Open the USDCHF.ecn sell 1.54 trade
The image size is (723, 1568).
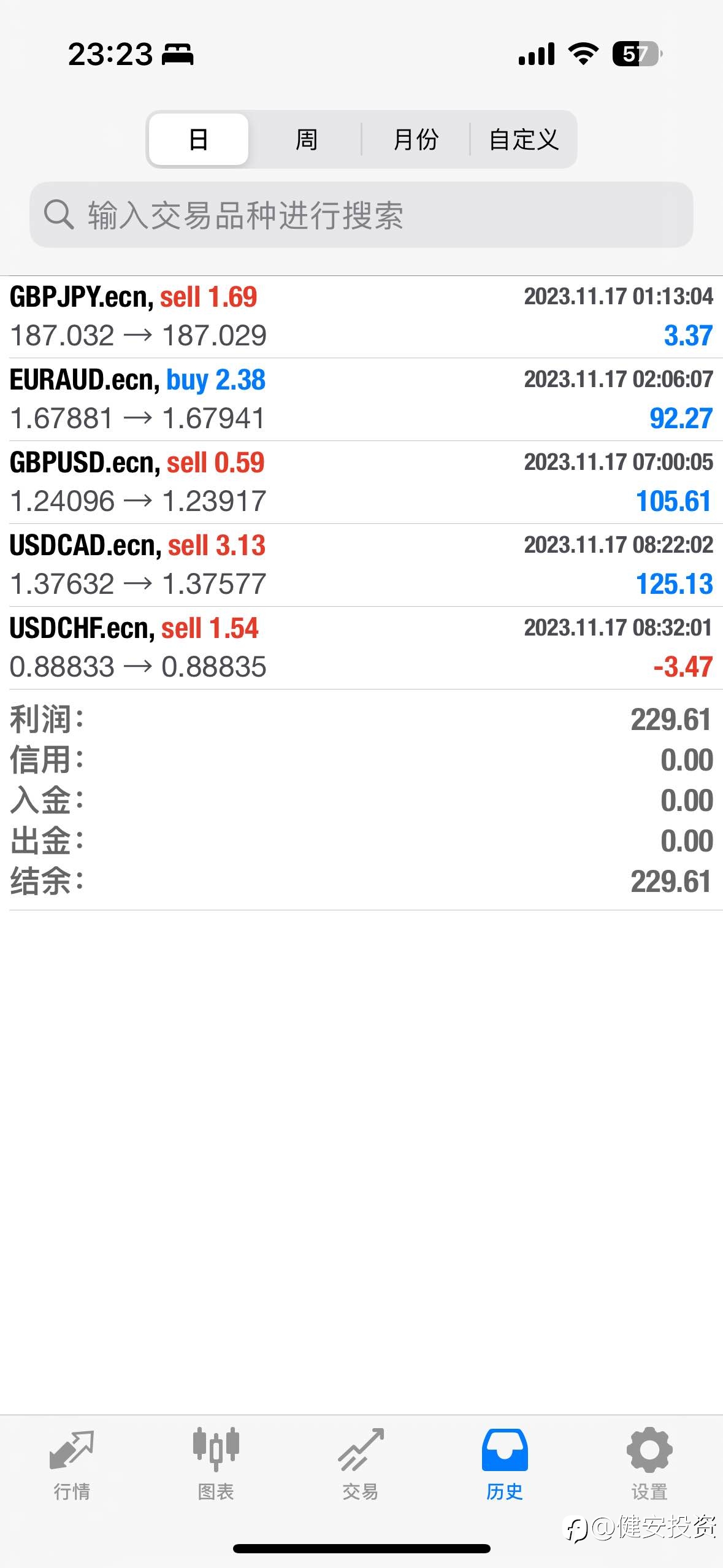361,648
